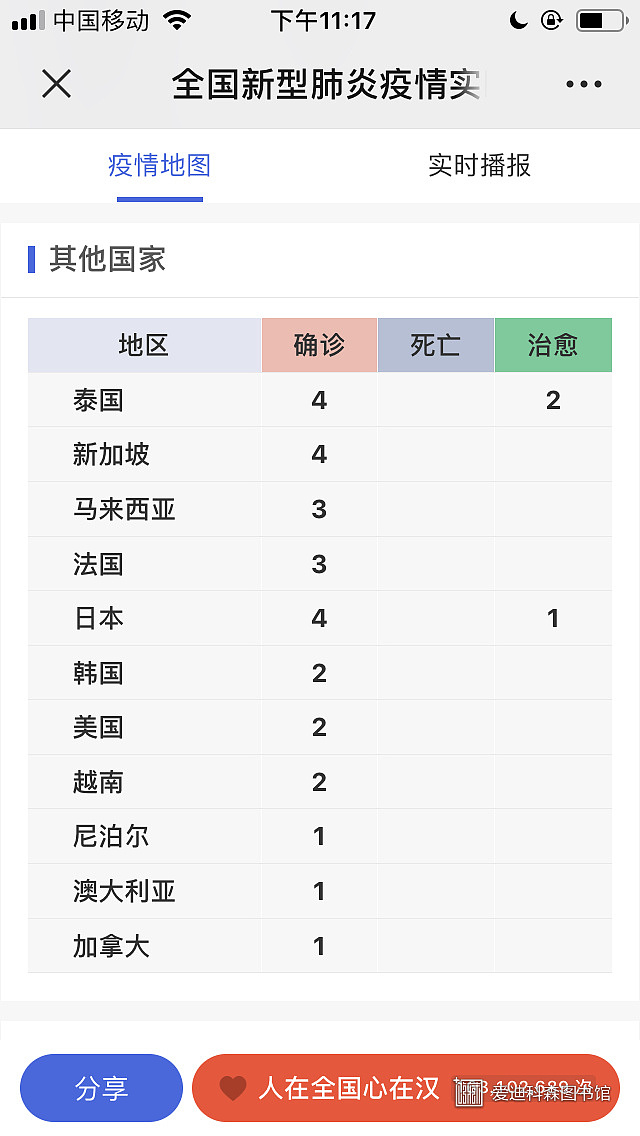This screenshot has width=640, height=1136.
Task: Close the page with the X icon
Action: point(57,84)
